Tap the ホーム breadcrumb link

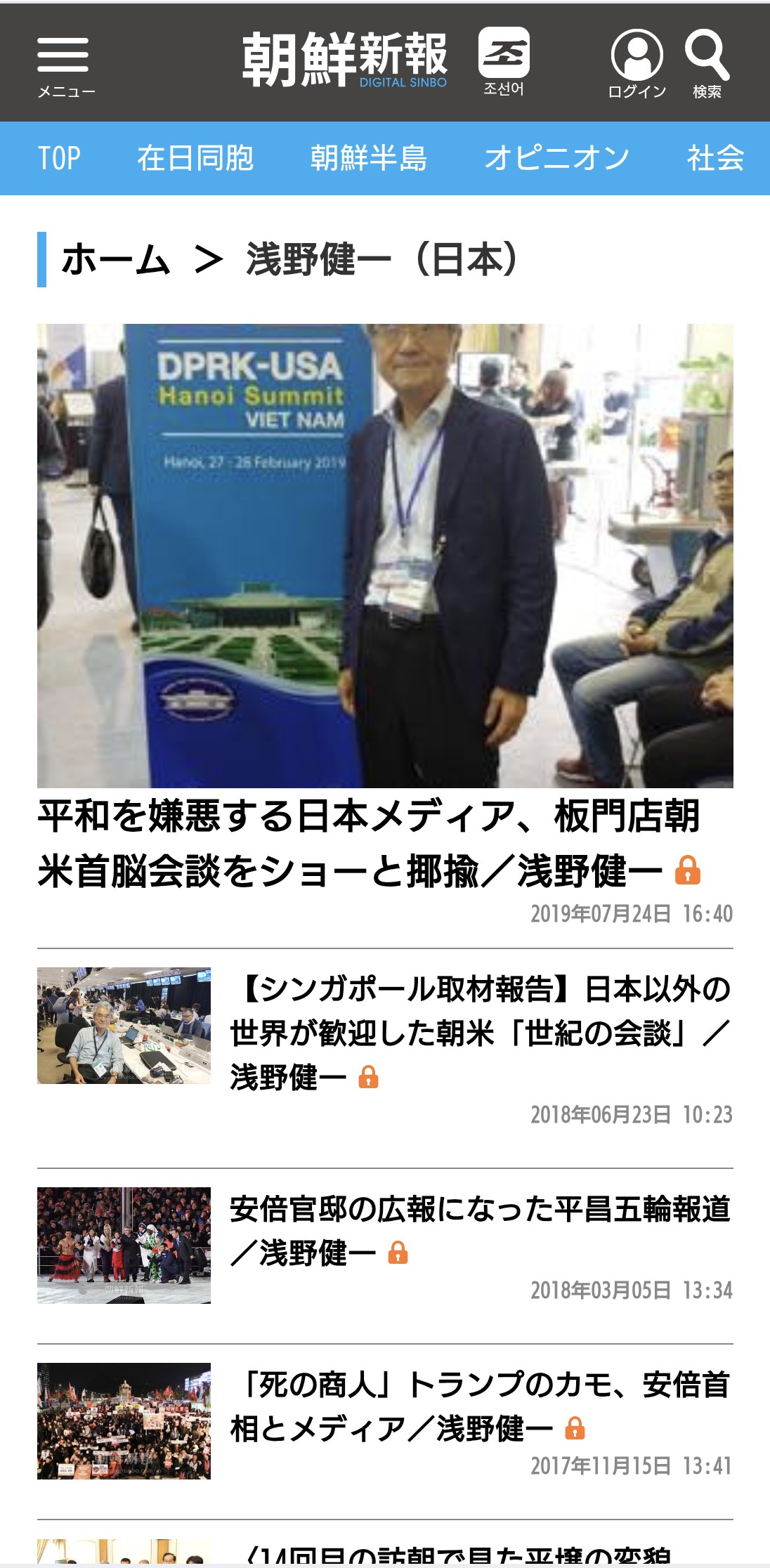[116, 259]
